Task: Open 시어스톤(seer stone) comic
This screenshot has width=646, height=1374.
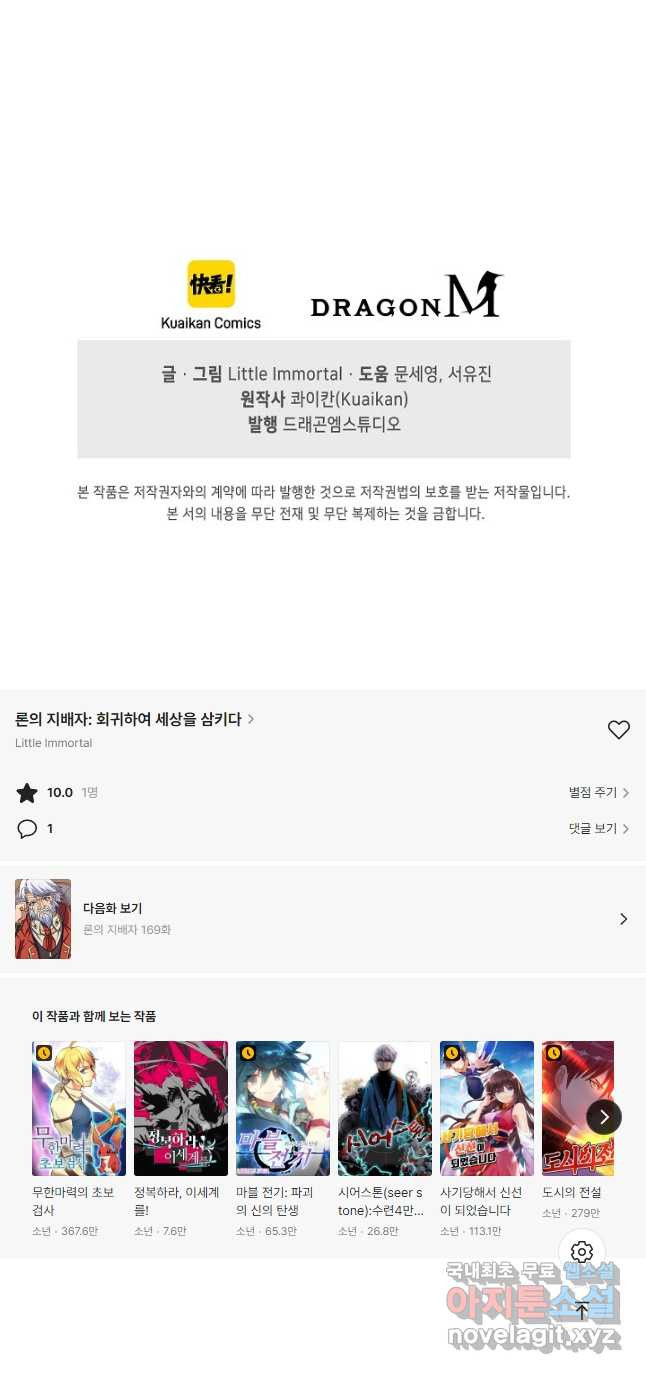Action: [x=385, y=1109]
